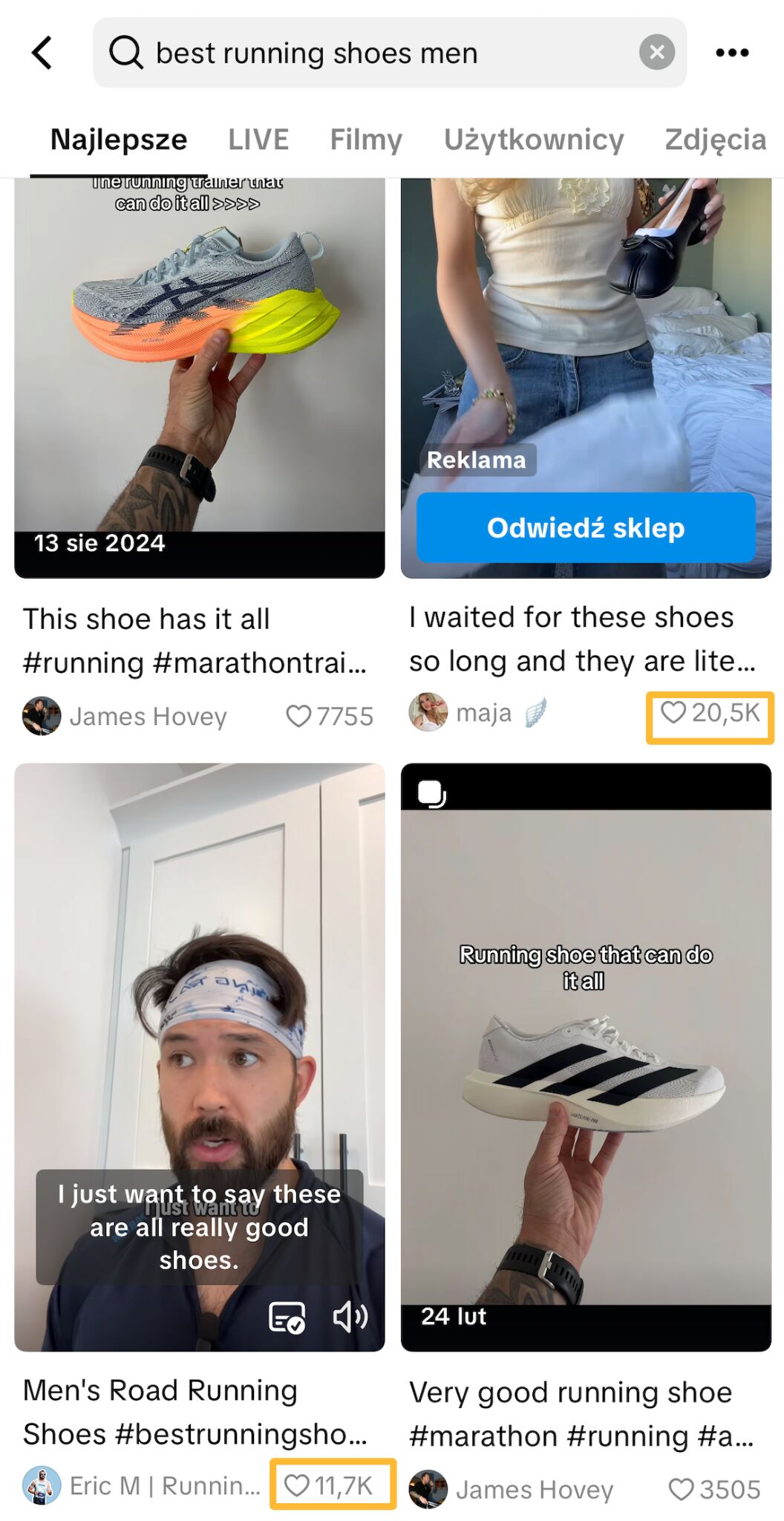Clear the search query with the X icon
The image size is (784, 1521).
pyautogui.click(x=656, y=51)
